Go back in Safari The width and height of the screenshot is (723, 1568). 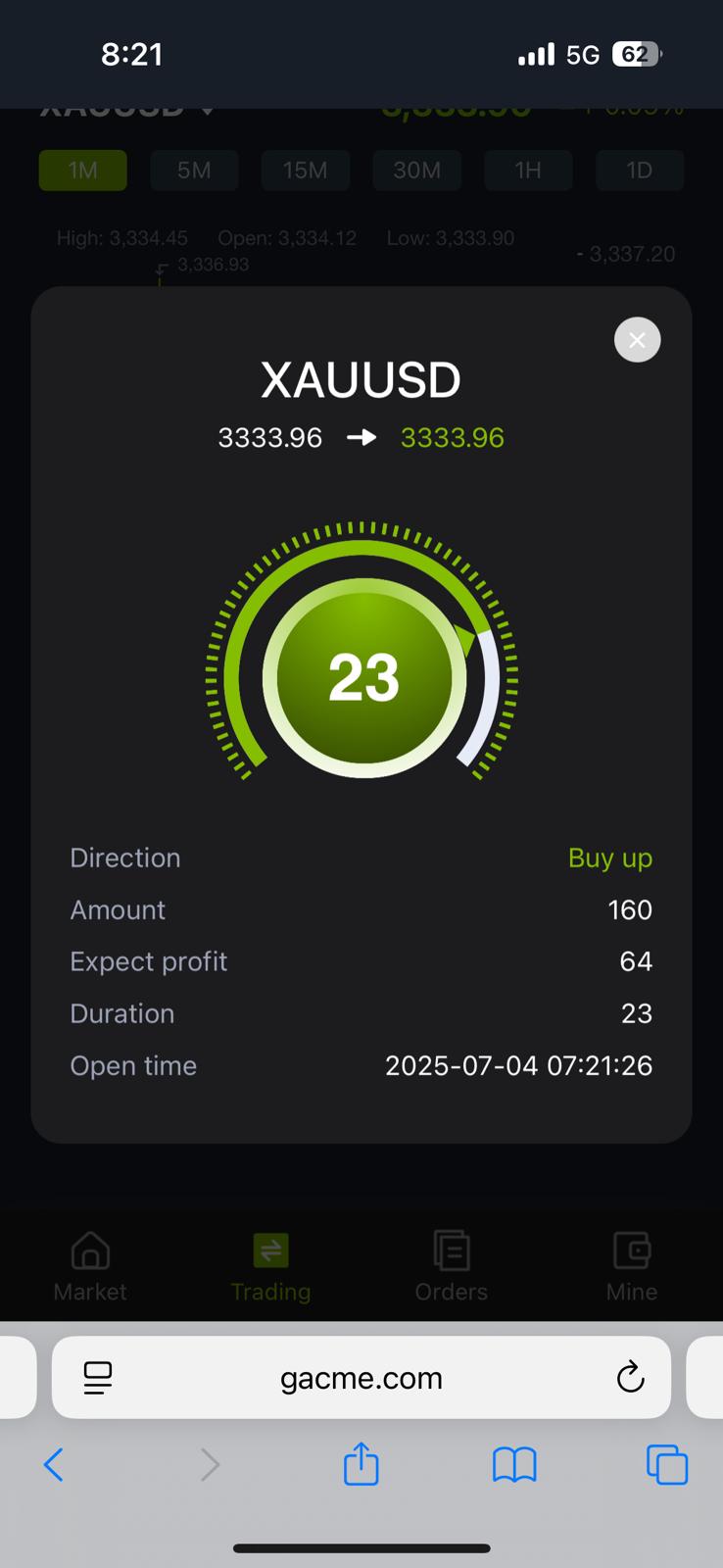click(54, 1465)
